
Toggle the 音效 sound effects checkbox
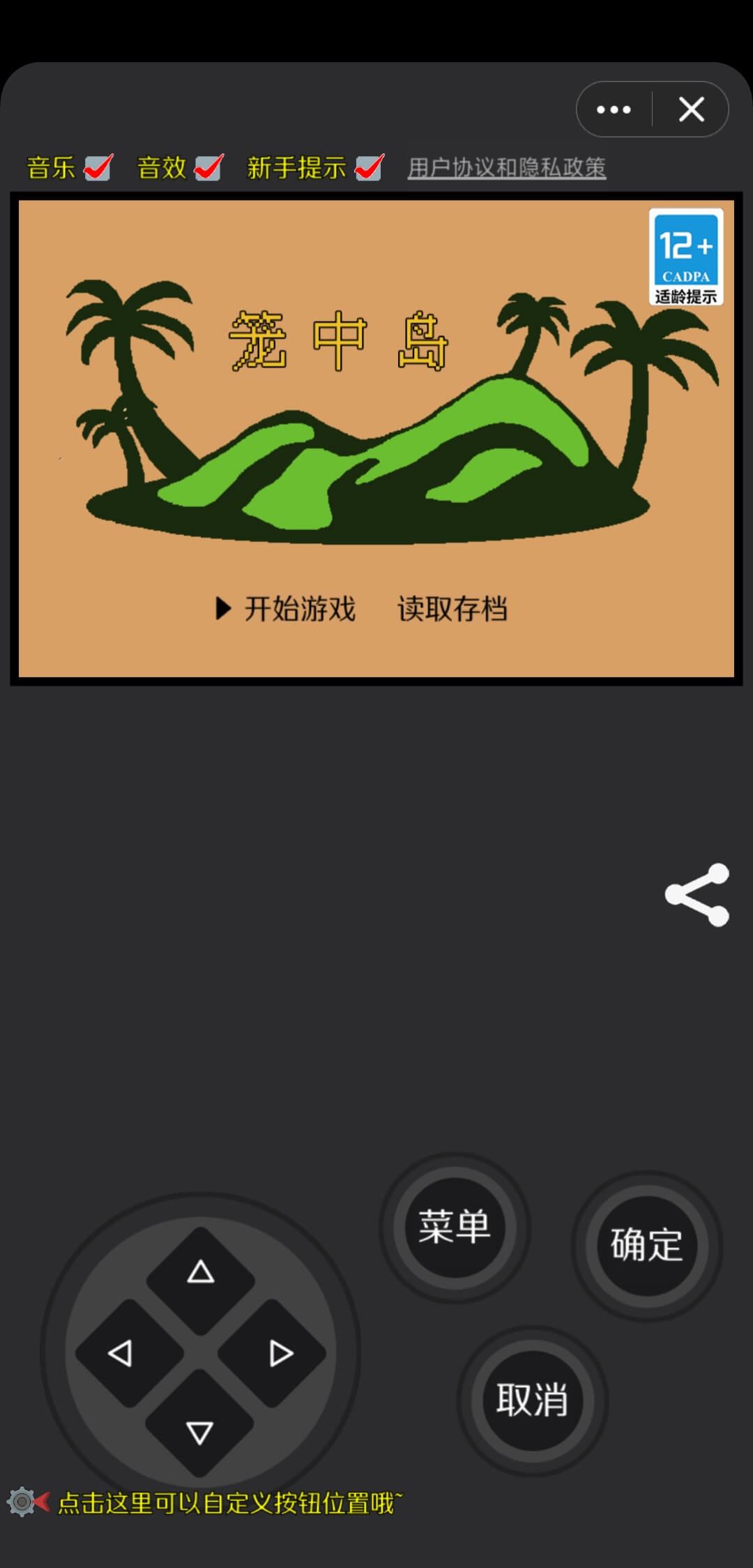pos(208,167)
